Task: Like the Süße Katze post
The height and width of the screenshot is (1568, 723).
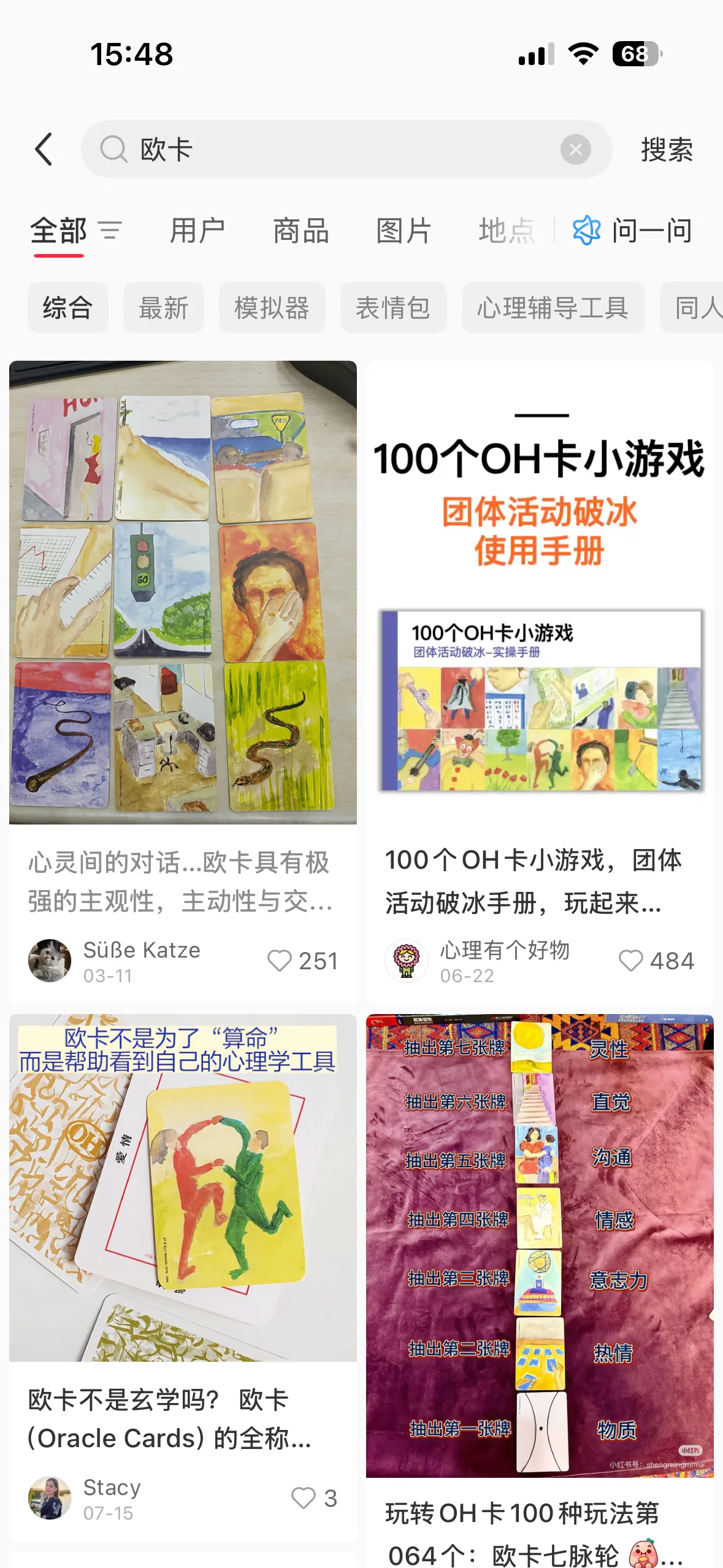Action: pos(280,961)
